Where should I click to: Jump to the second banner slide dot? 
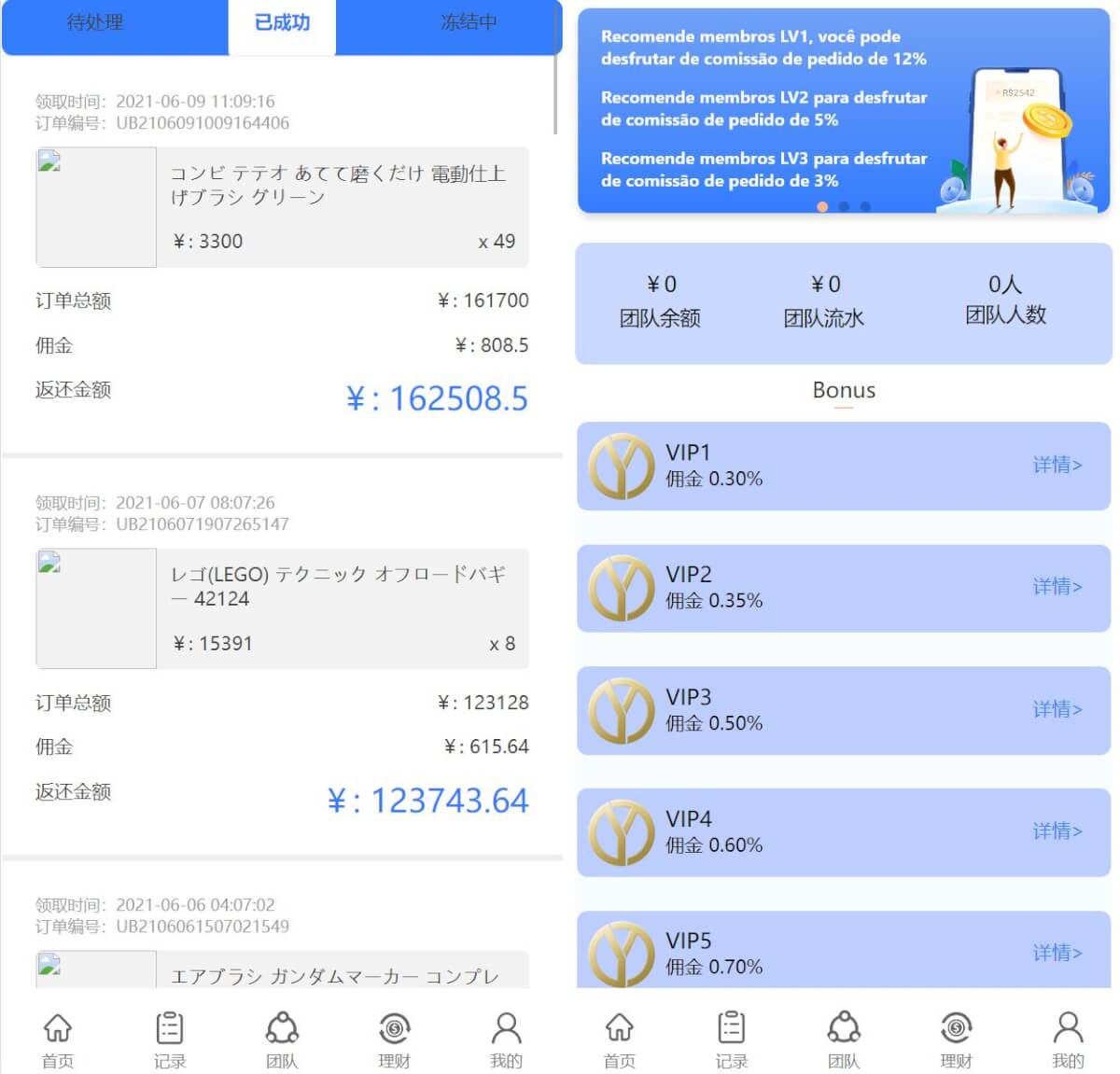click(844, 207)
